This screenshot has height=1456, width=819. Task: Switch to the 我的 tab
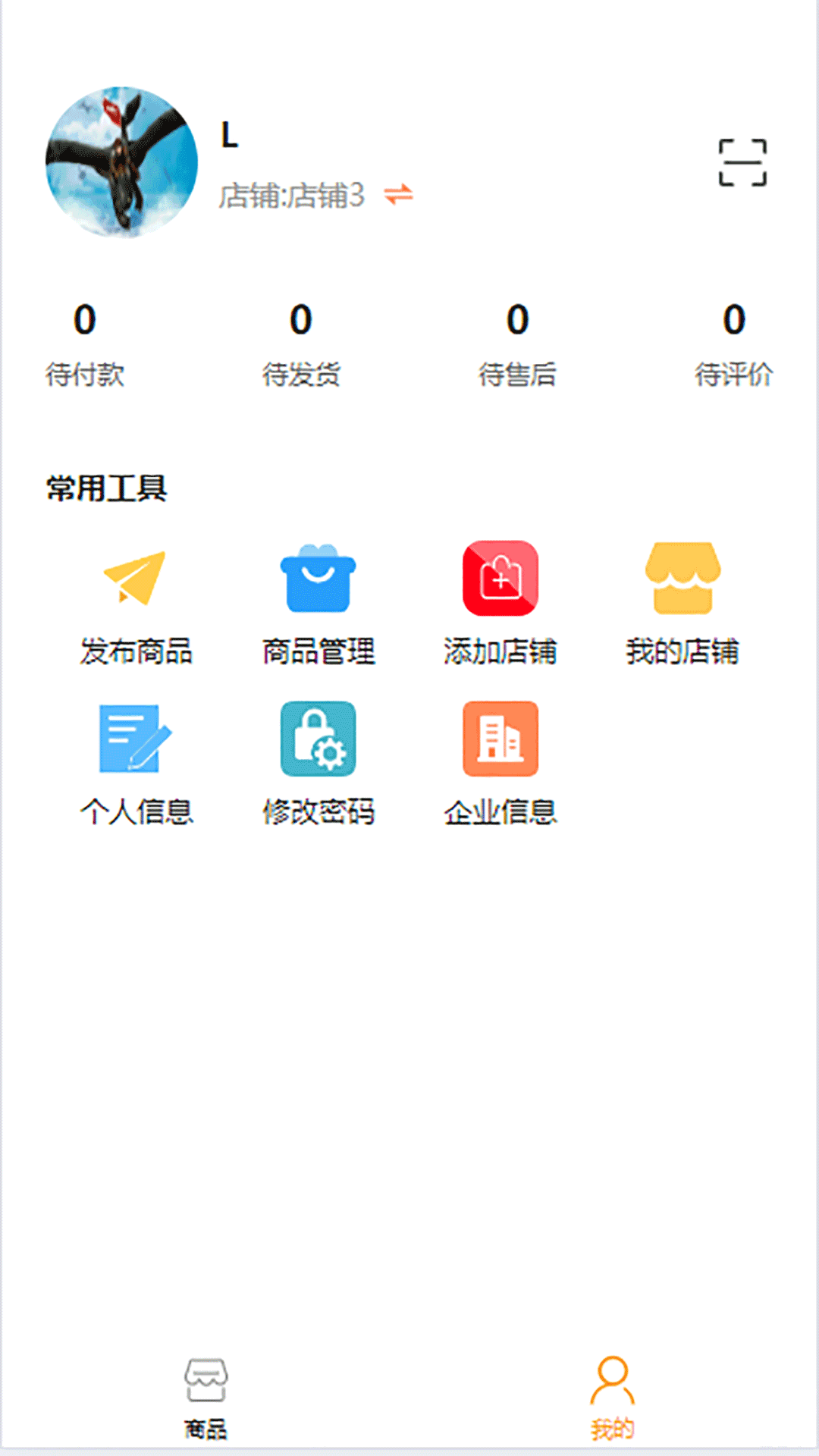613,1403
